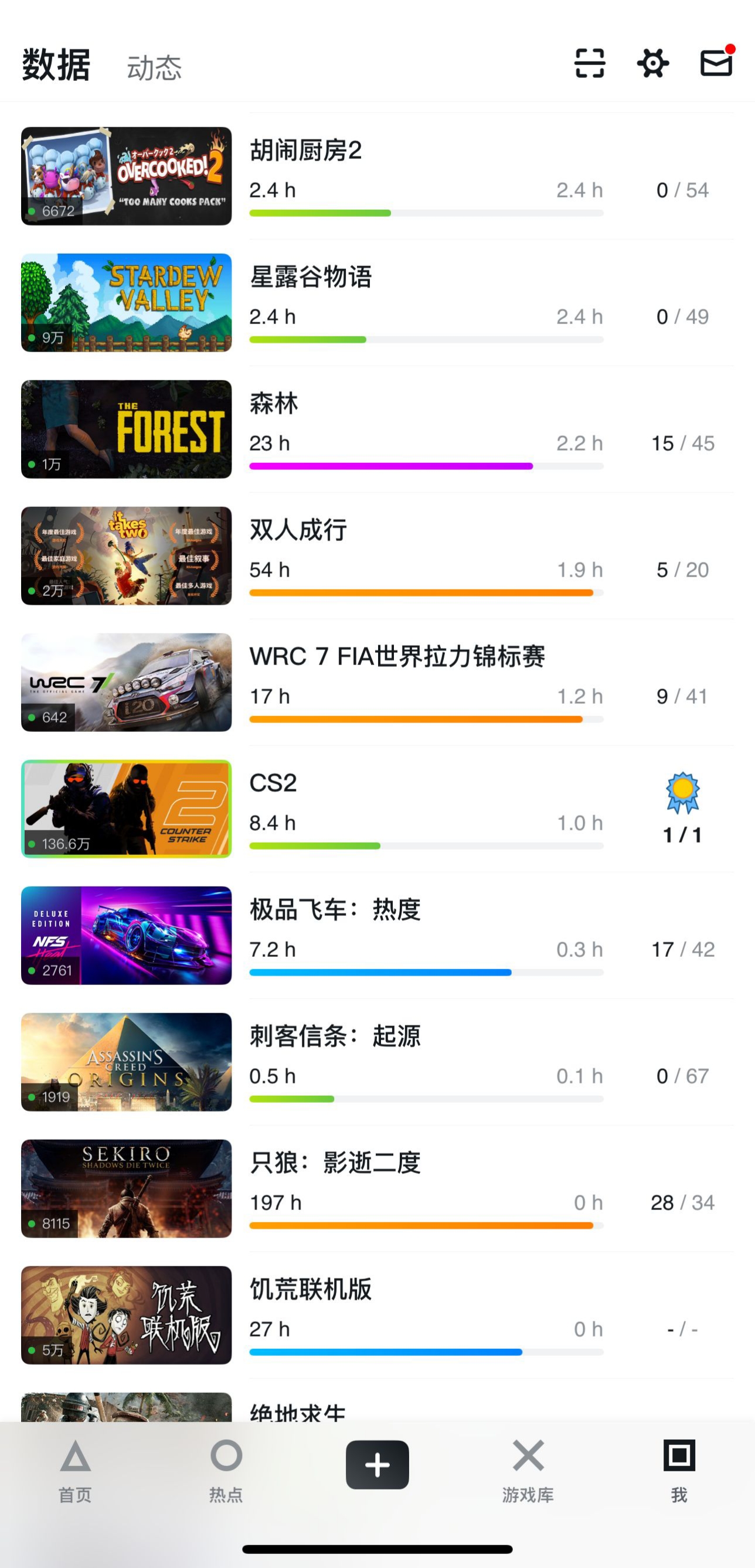Open 只狼：影逝二度 entry
The image size is (755, 1568).
(x=377, y=1189)
